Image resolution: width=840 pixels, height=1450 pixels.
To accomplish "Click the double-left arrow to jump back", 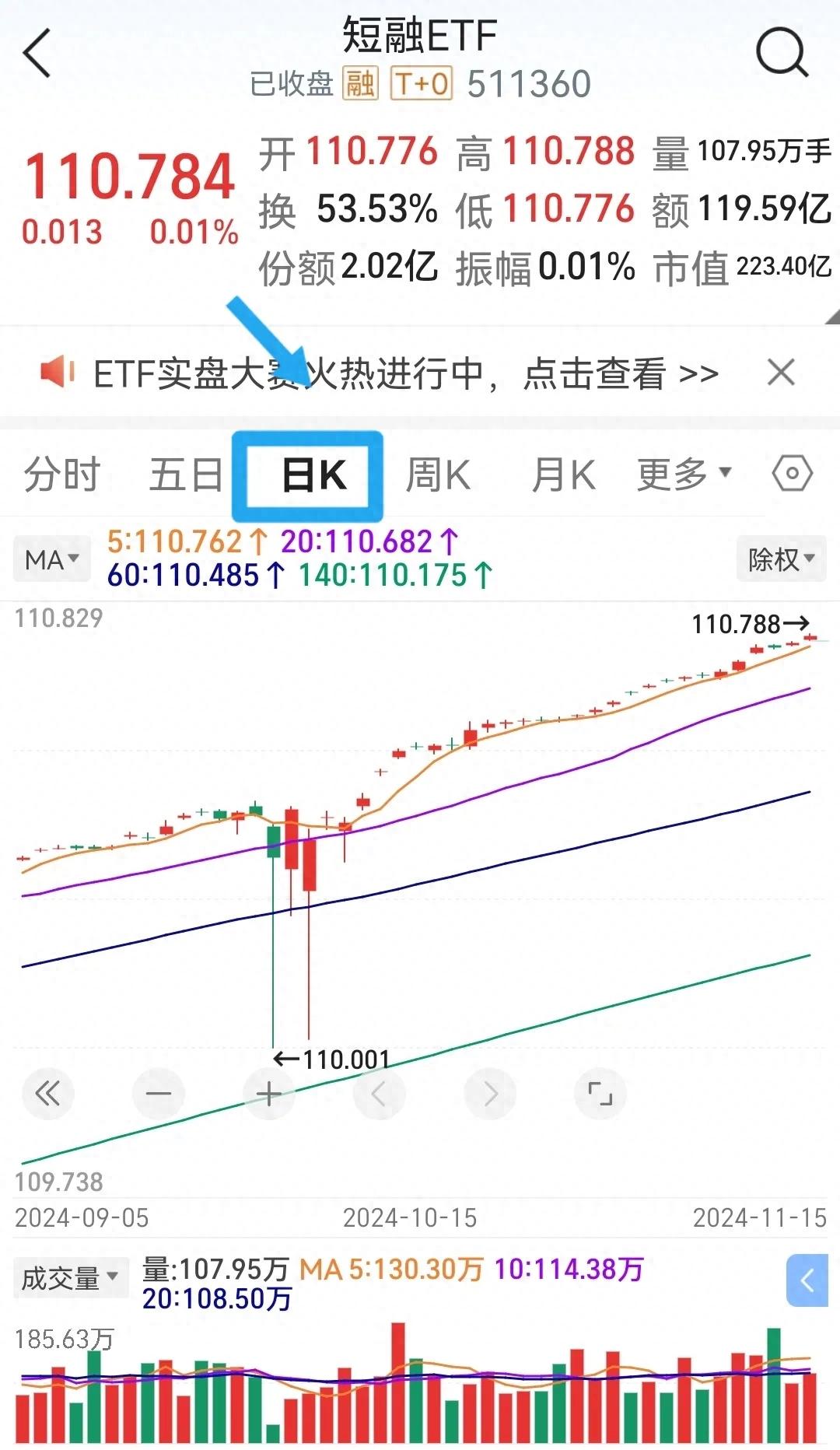I will pyautogui.click(x=48, y=1093).
